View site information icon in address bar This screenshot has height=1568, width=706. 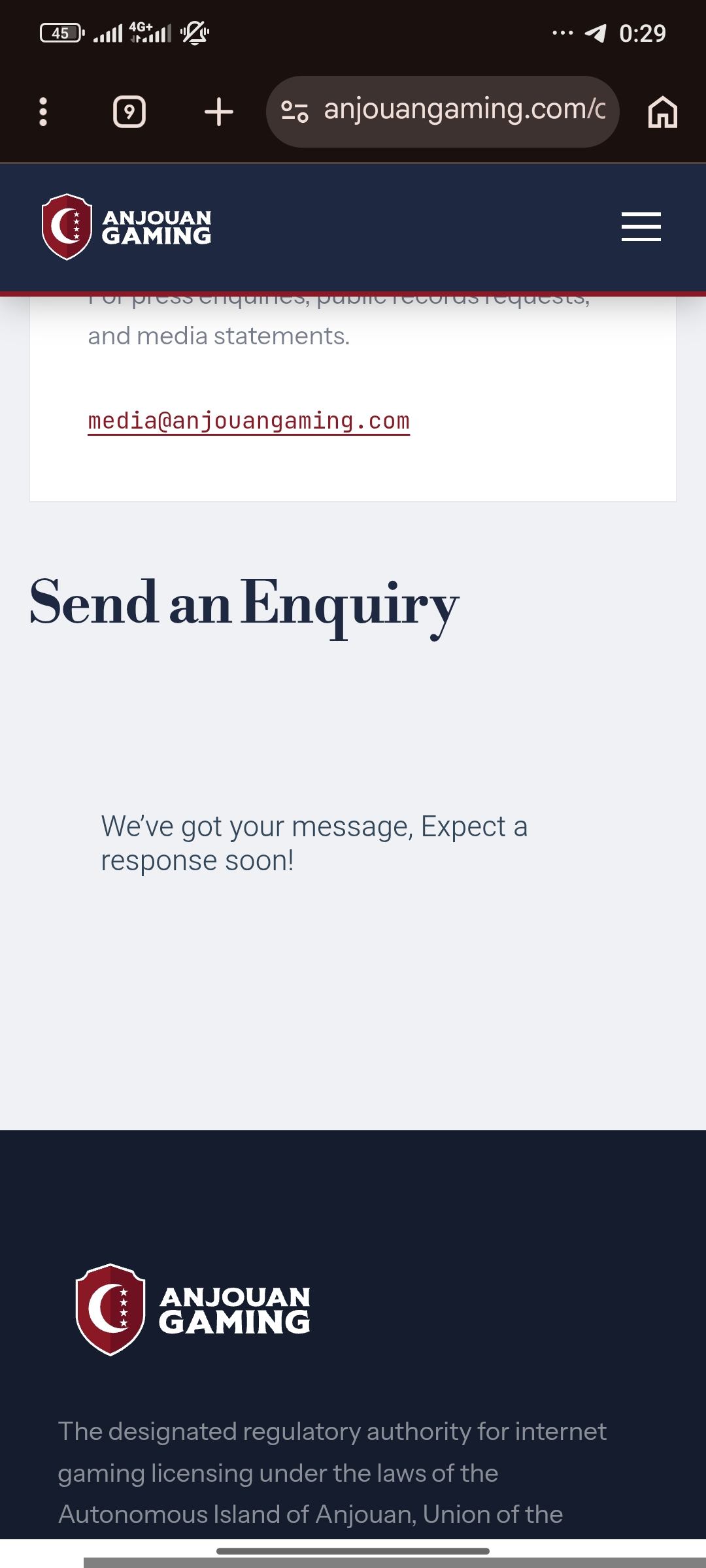tap(294, 112)
